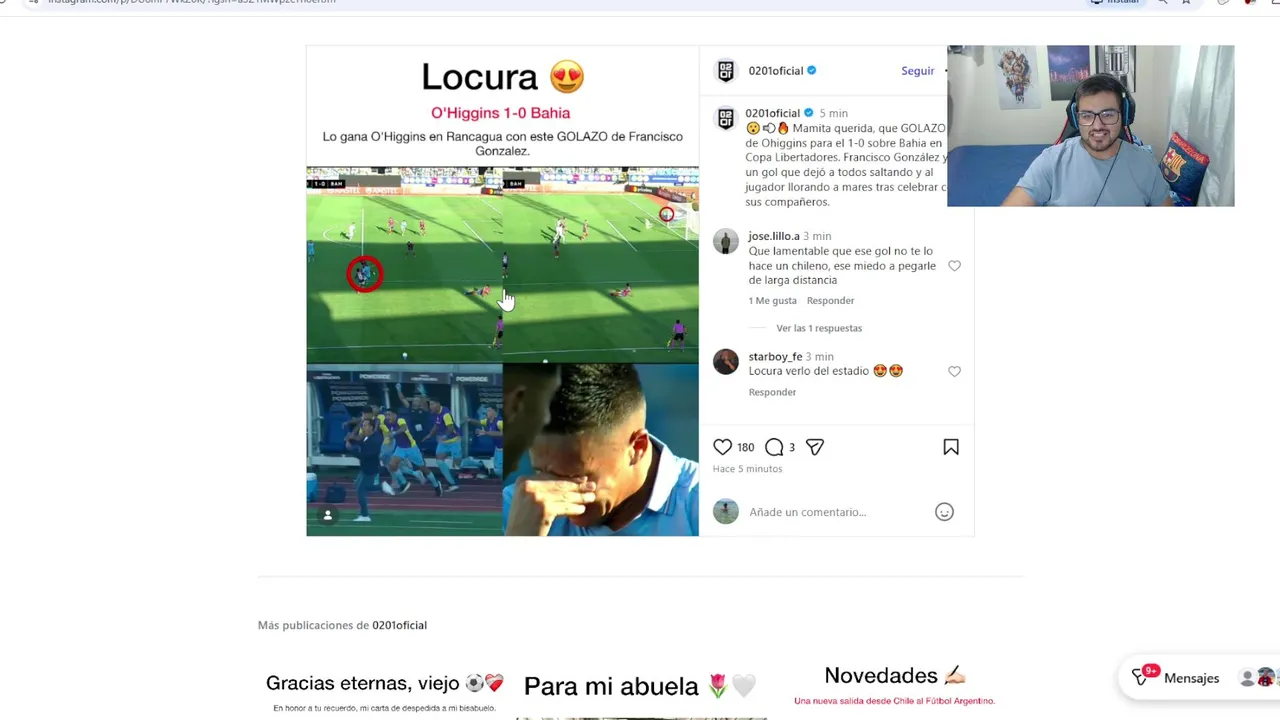Open the comment icon under the post
This screenshot has height=720, width=1280.
pos(774,447)
